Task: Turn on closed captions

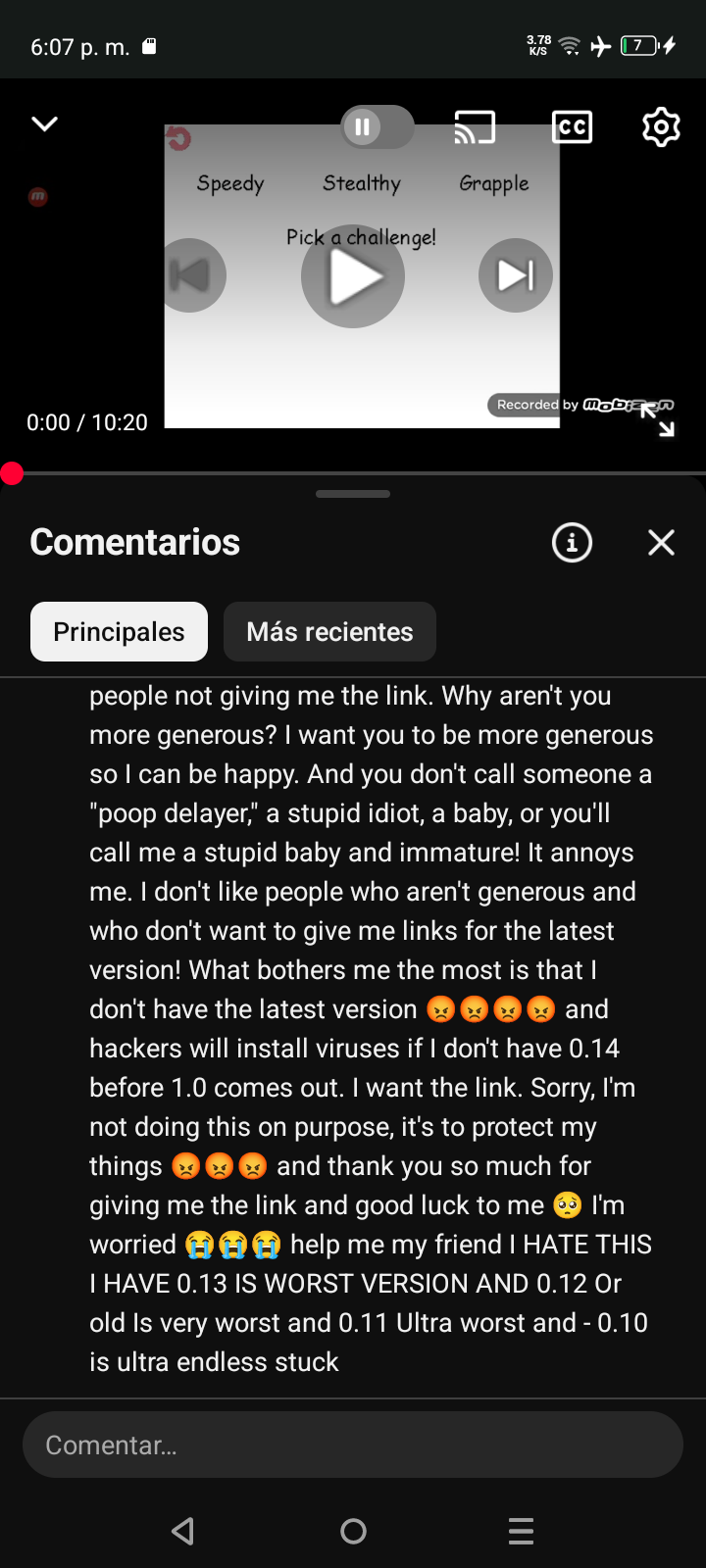Action: pos(572,127)
